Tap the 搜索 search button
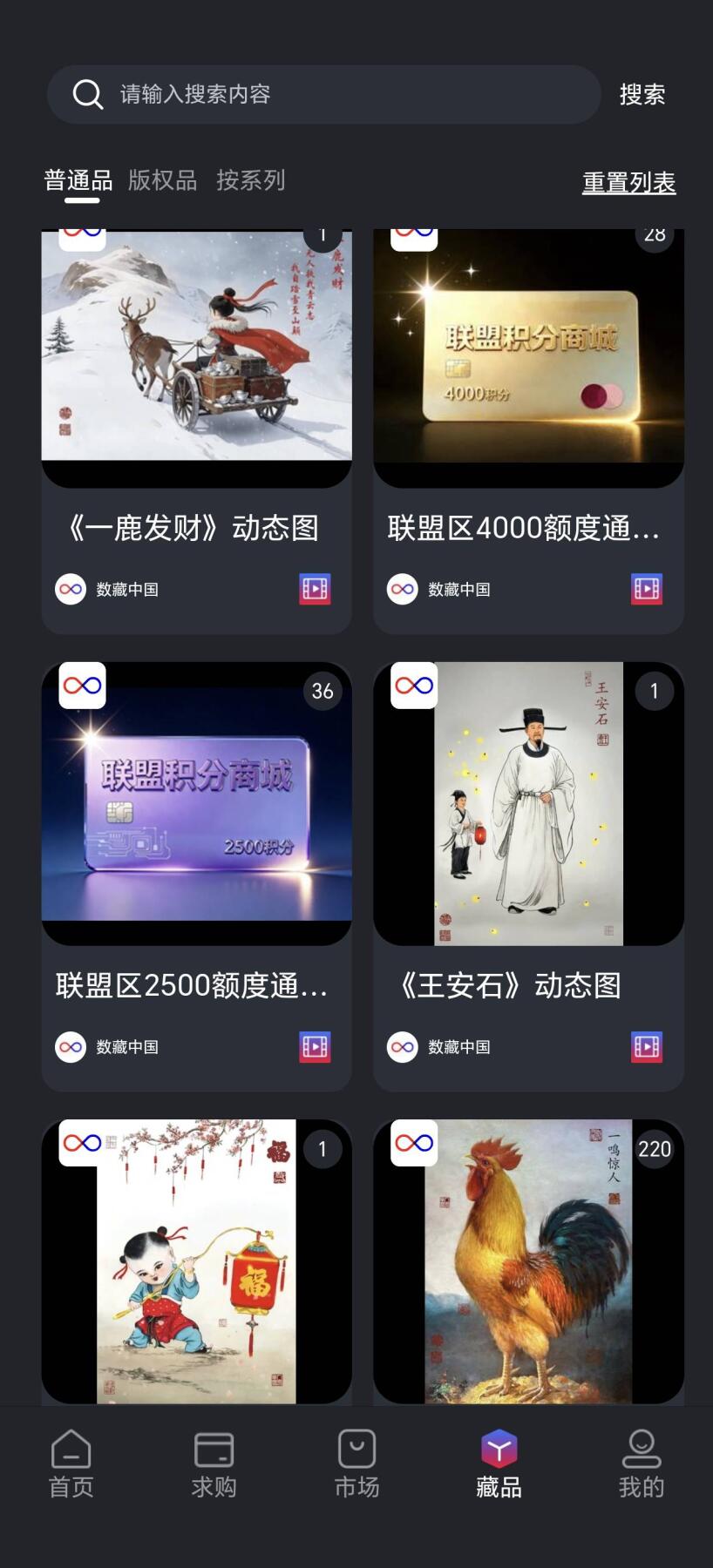 coord(642,93)
